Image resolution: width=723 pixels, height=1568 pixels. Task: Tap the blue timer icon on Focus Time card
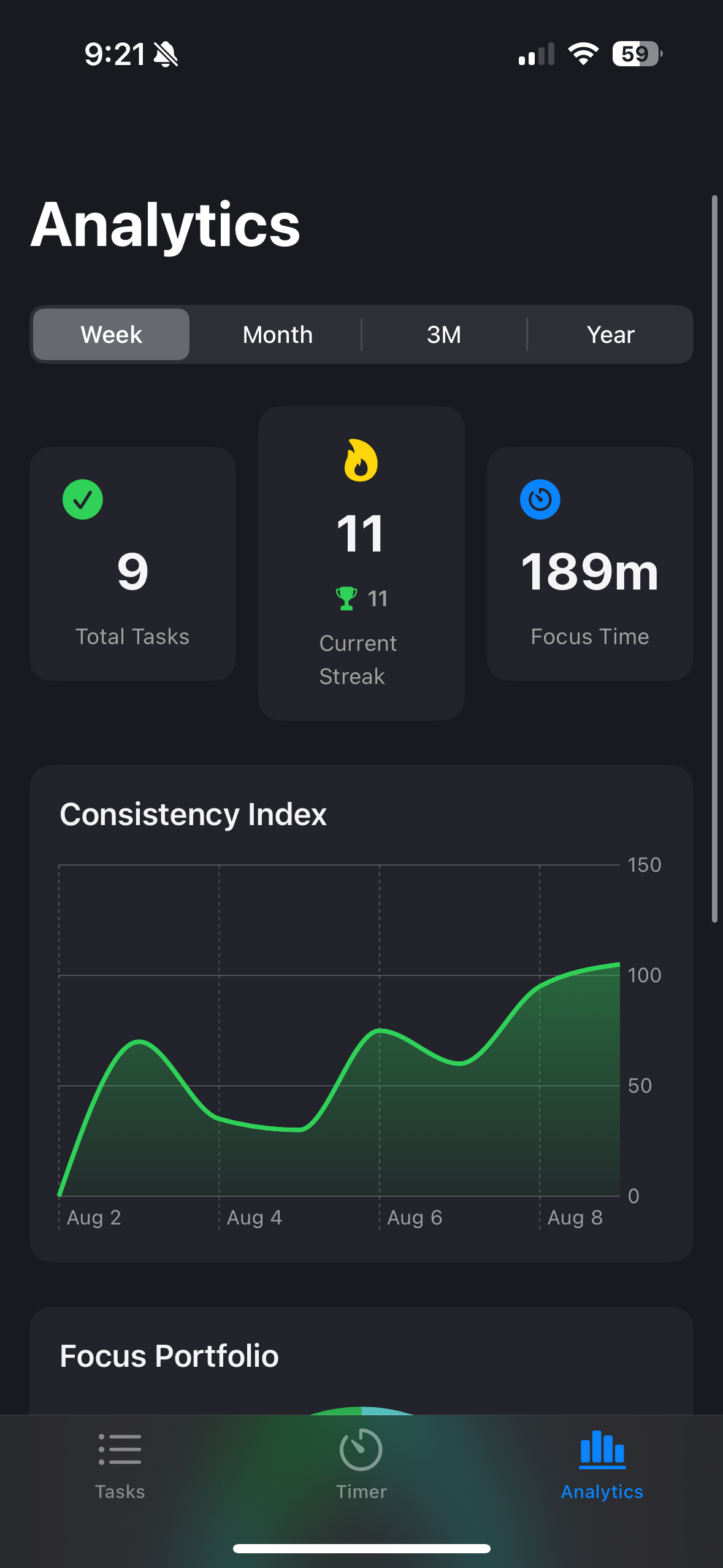(540, 499)
